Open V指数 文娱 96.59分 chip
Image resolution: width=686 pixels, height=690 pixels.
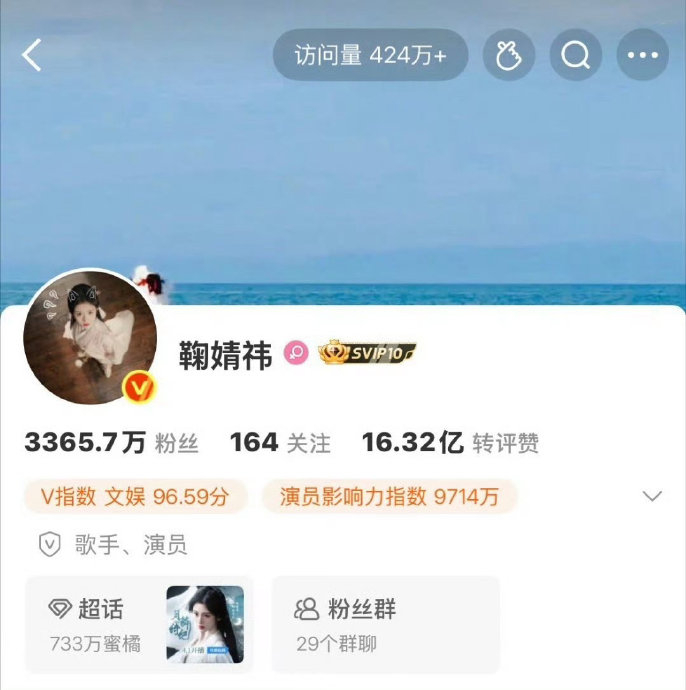(135, 496)
